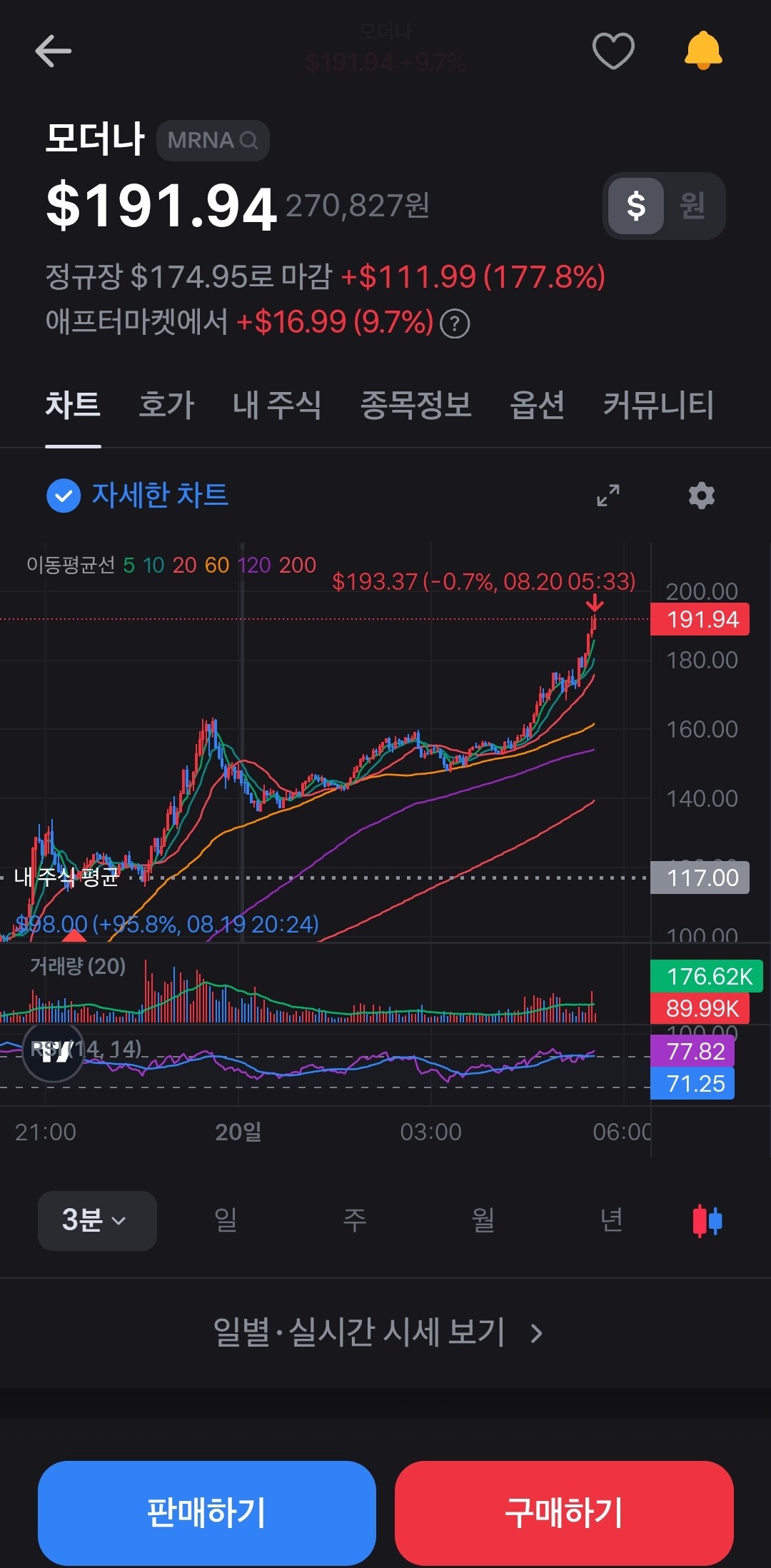
Task: View the 종목정보 tab
Action: (415, 405)
